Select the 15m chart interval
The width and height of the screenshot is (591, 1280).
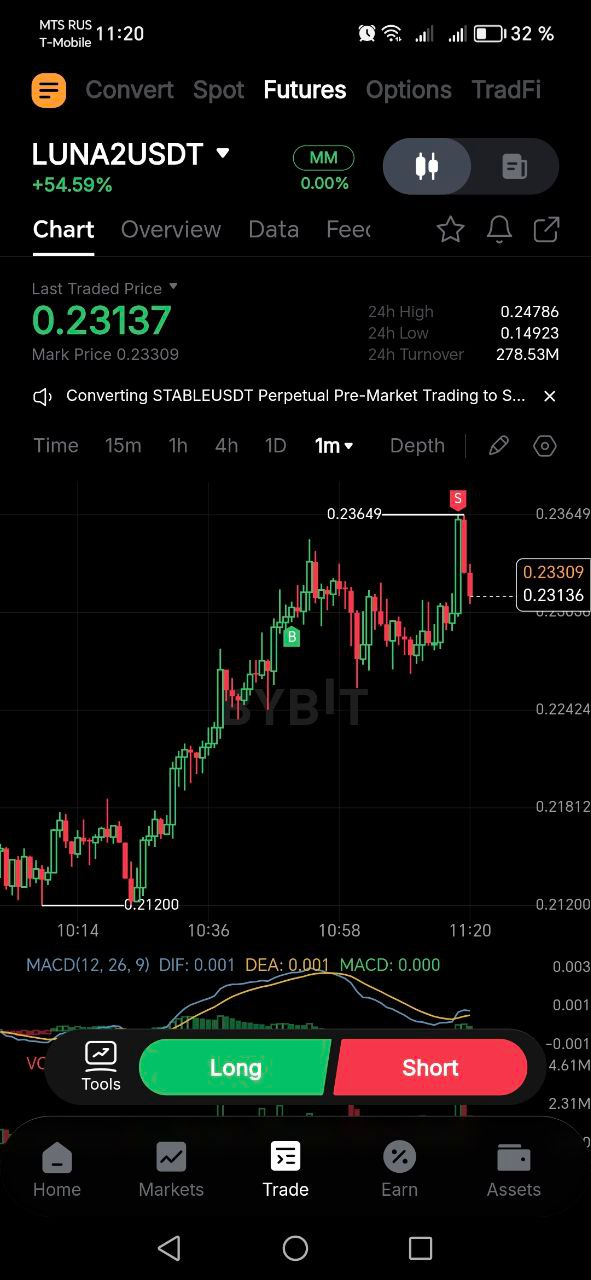(123, 446)
